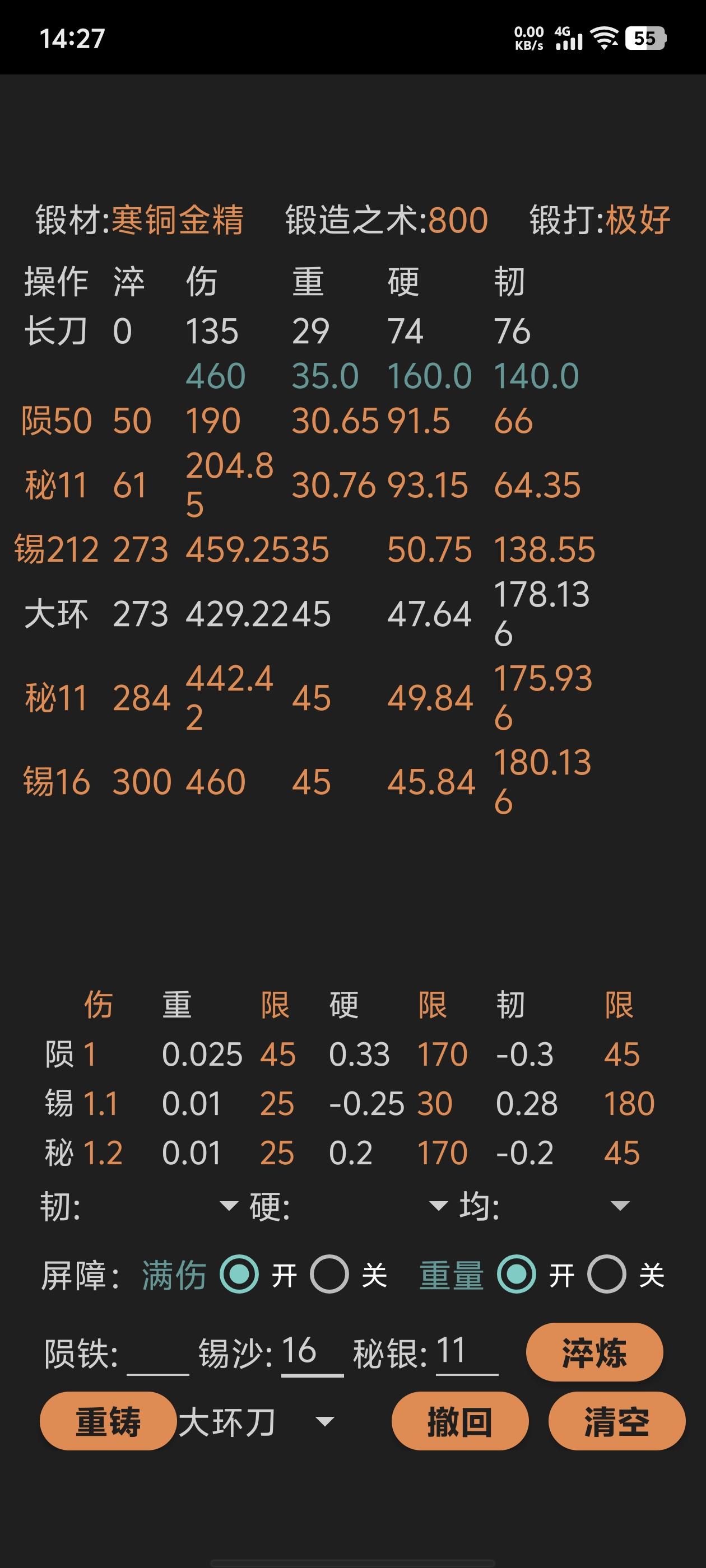Expand the 均 dropdown
Viewport: 706px width, 1568px height.
545,1206
